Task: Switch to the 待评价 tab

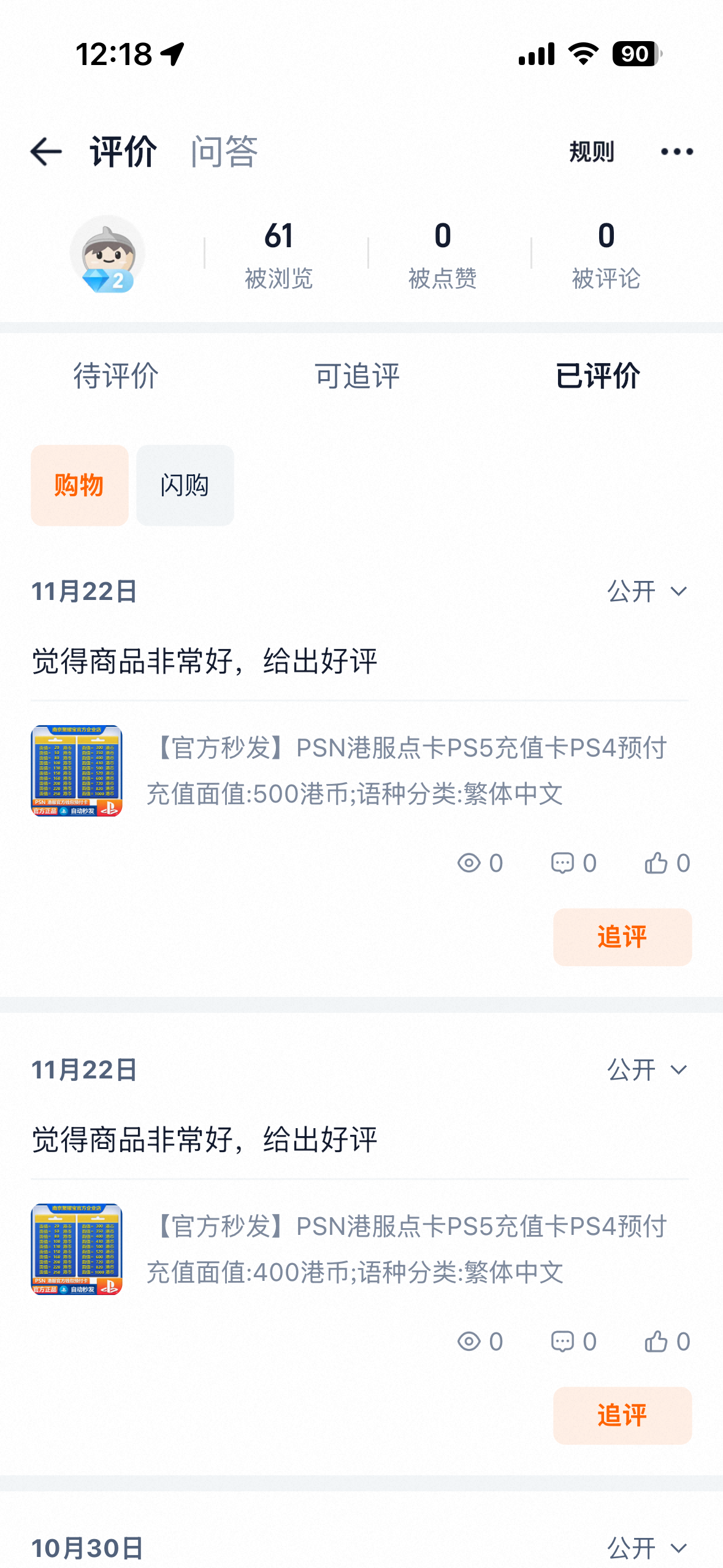Action: click(x=116, y=375)
